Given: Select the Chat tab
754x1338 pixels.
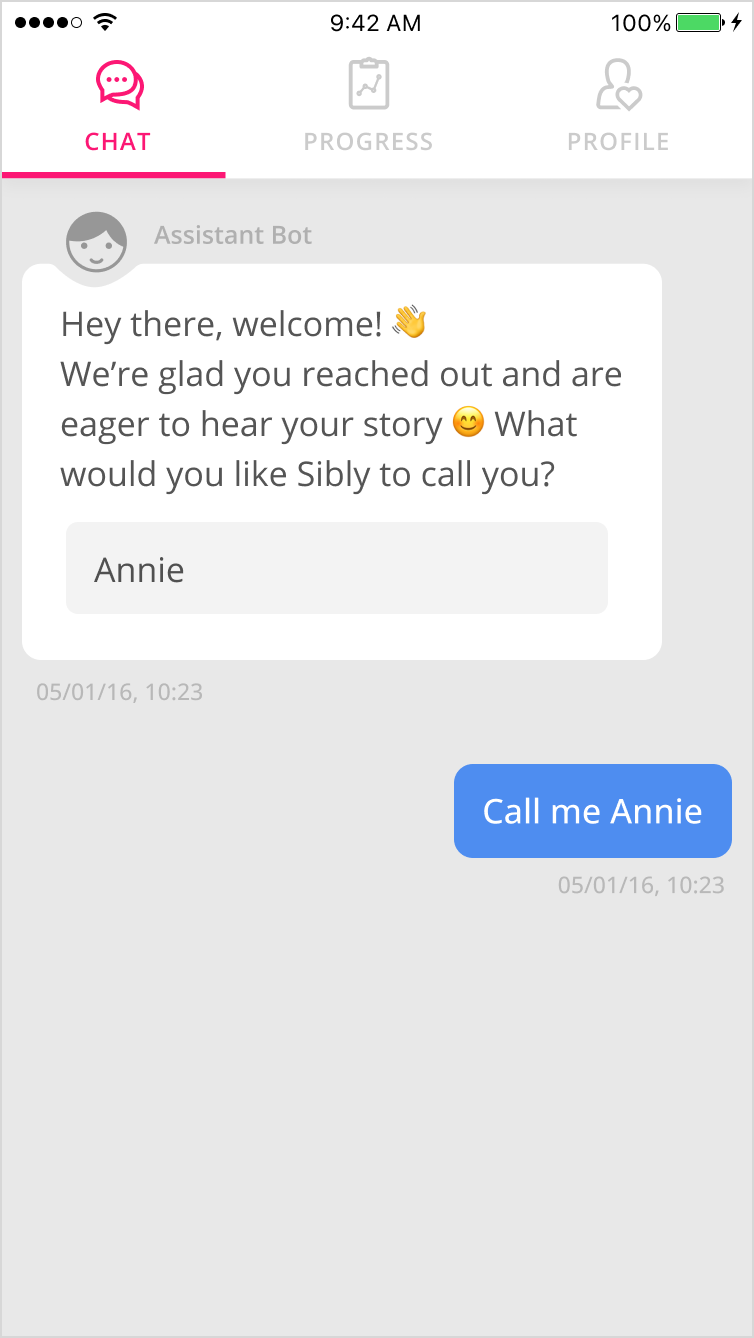Looking at the screenshot, I should click(118, 107).
